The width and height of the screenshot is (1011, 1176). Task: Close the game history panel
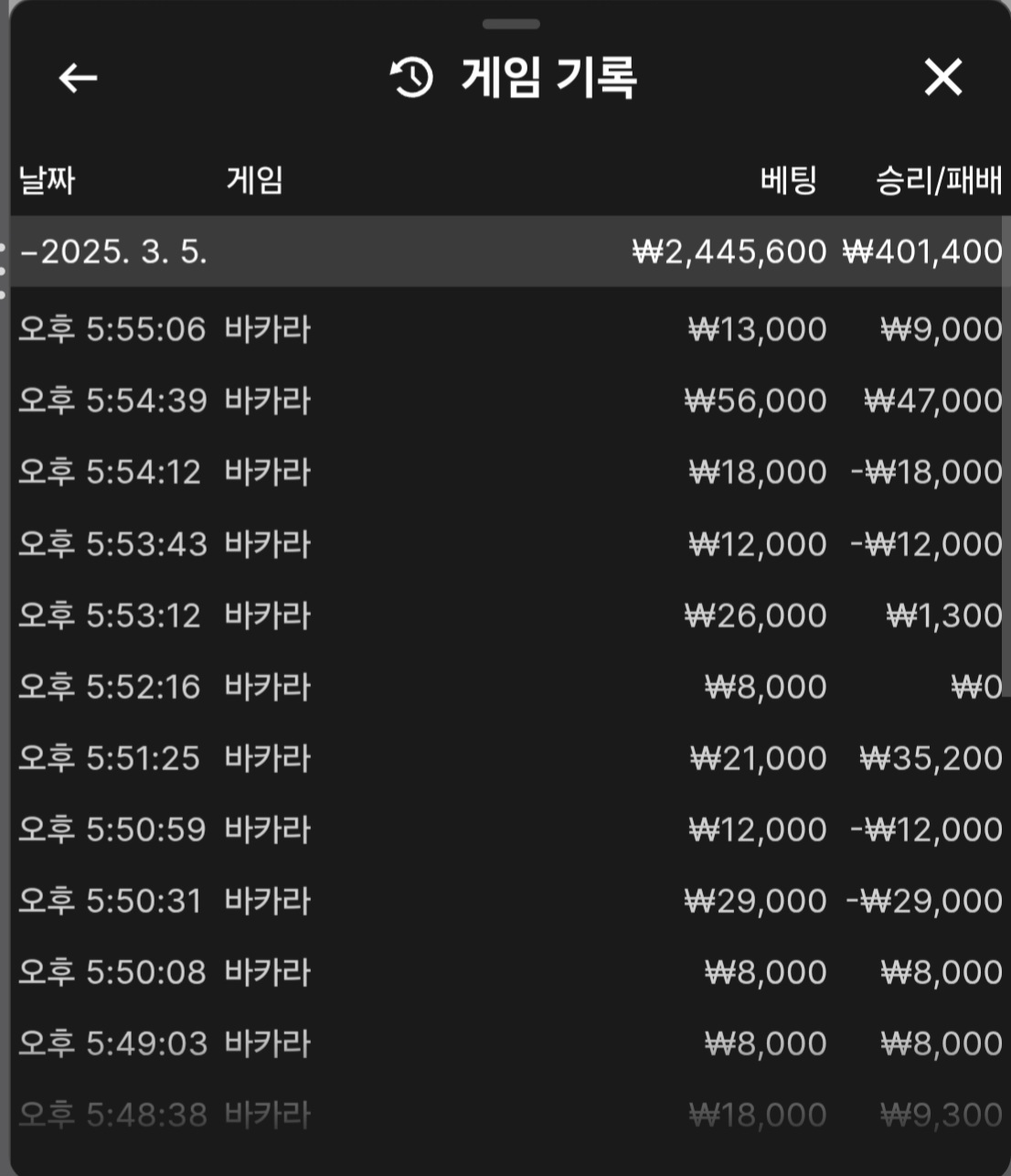tap(942, 77)
